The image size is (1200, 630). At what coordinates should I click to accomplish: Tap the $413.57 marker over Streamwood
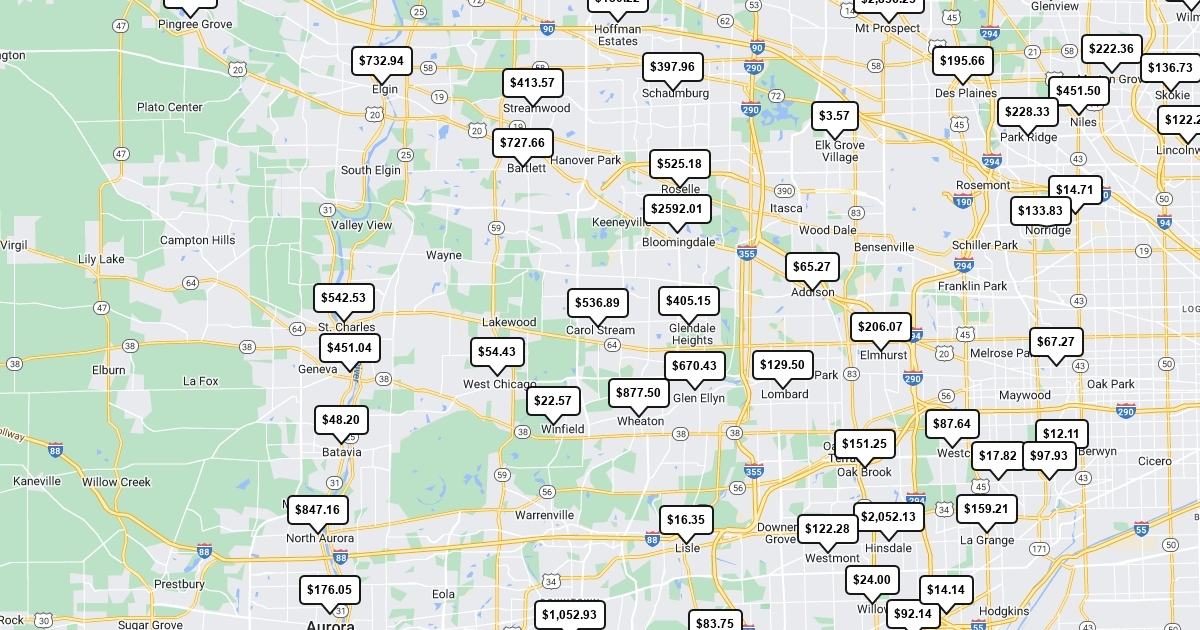pos(532,82)
